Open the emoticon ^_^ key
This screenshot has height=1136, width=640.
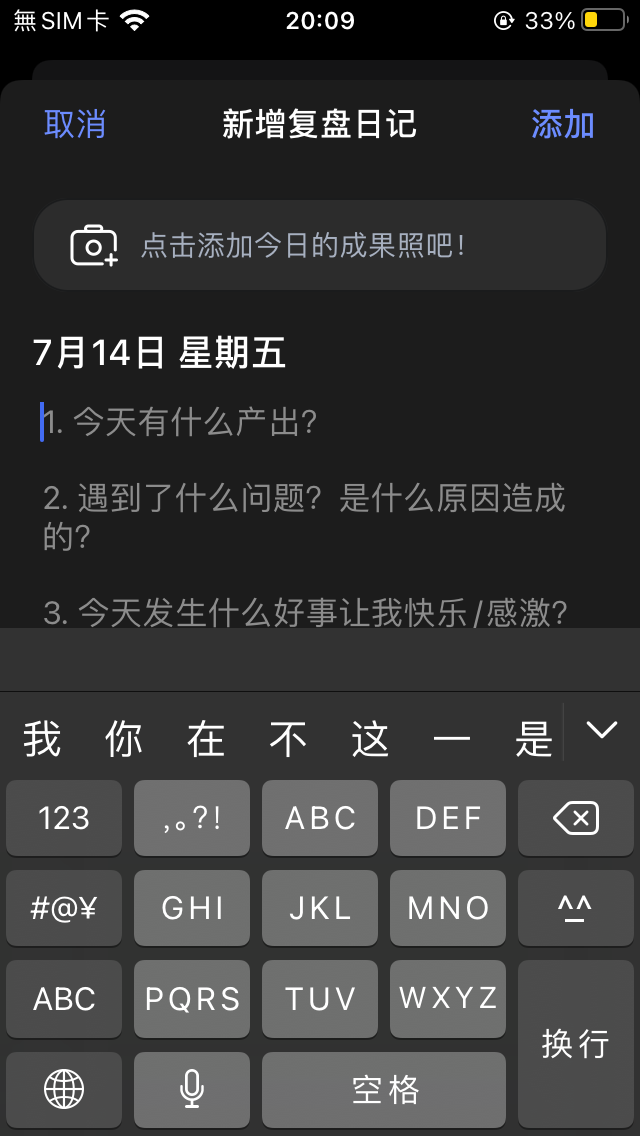[x=575, y=909]
